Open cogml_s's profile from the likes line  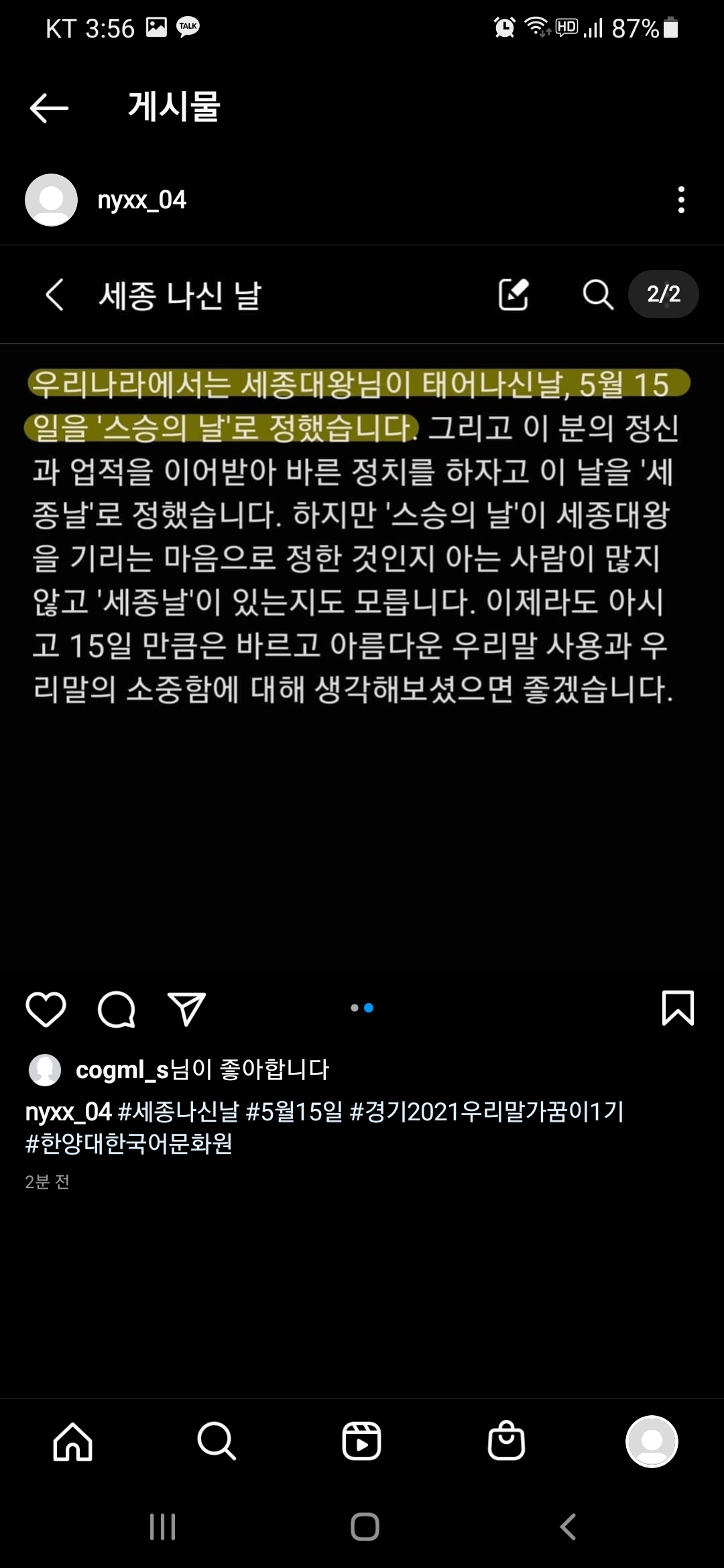coord(121,1070)
